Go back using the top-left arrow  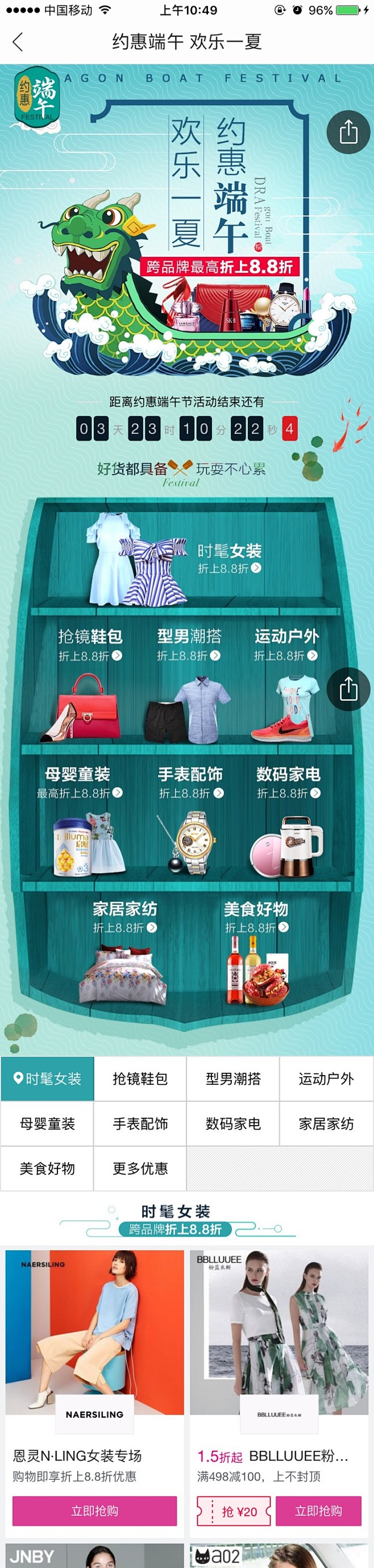18,42
